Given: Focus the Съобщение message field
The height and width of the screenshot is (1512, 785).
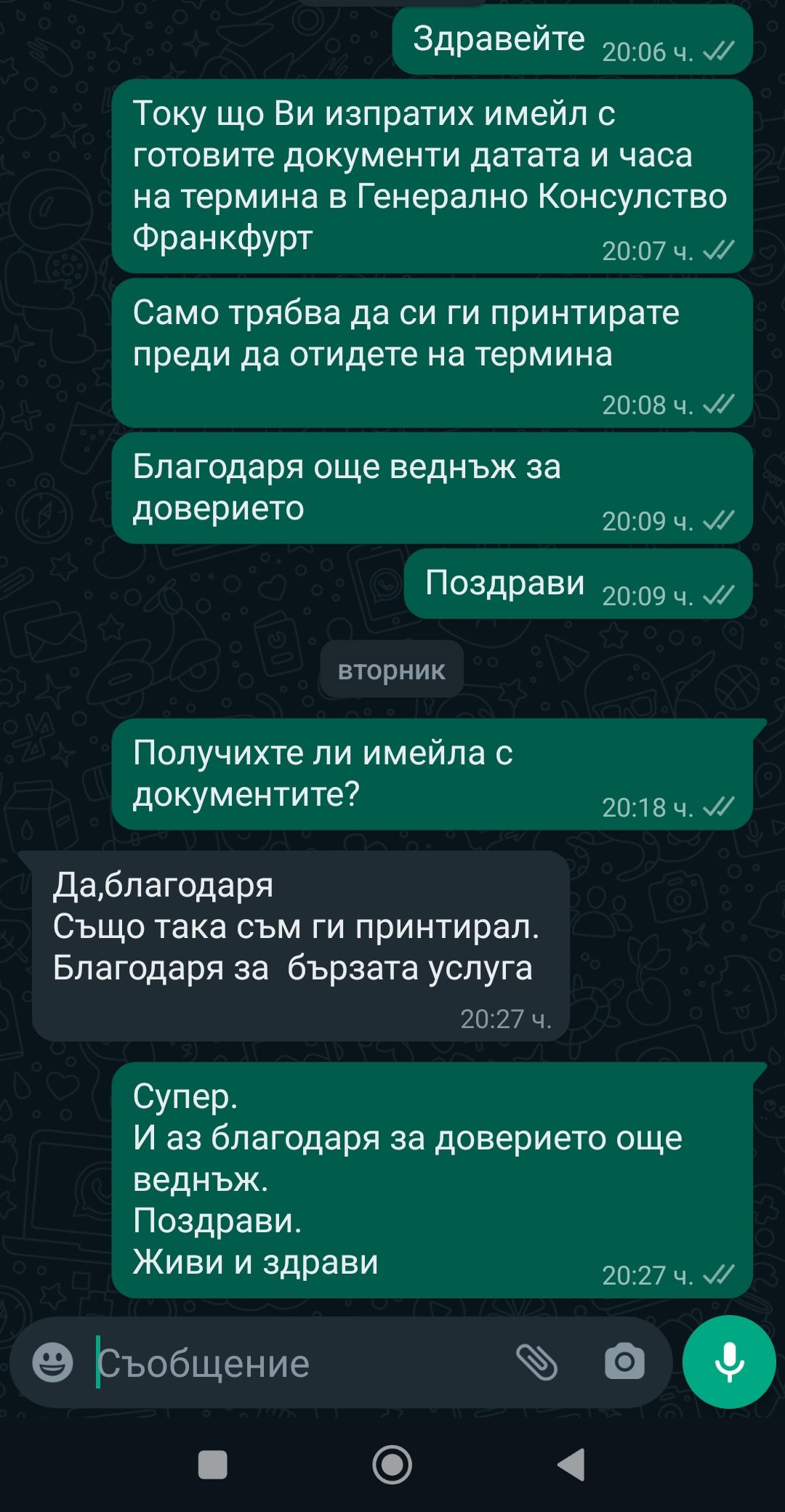Looking at the screenshot, I should tap(291, 1364).
